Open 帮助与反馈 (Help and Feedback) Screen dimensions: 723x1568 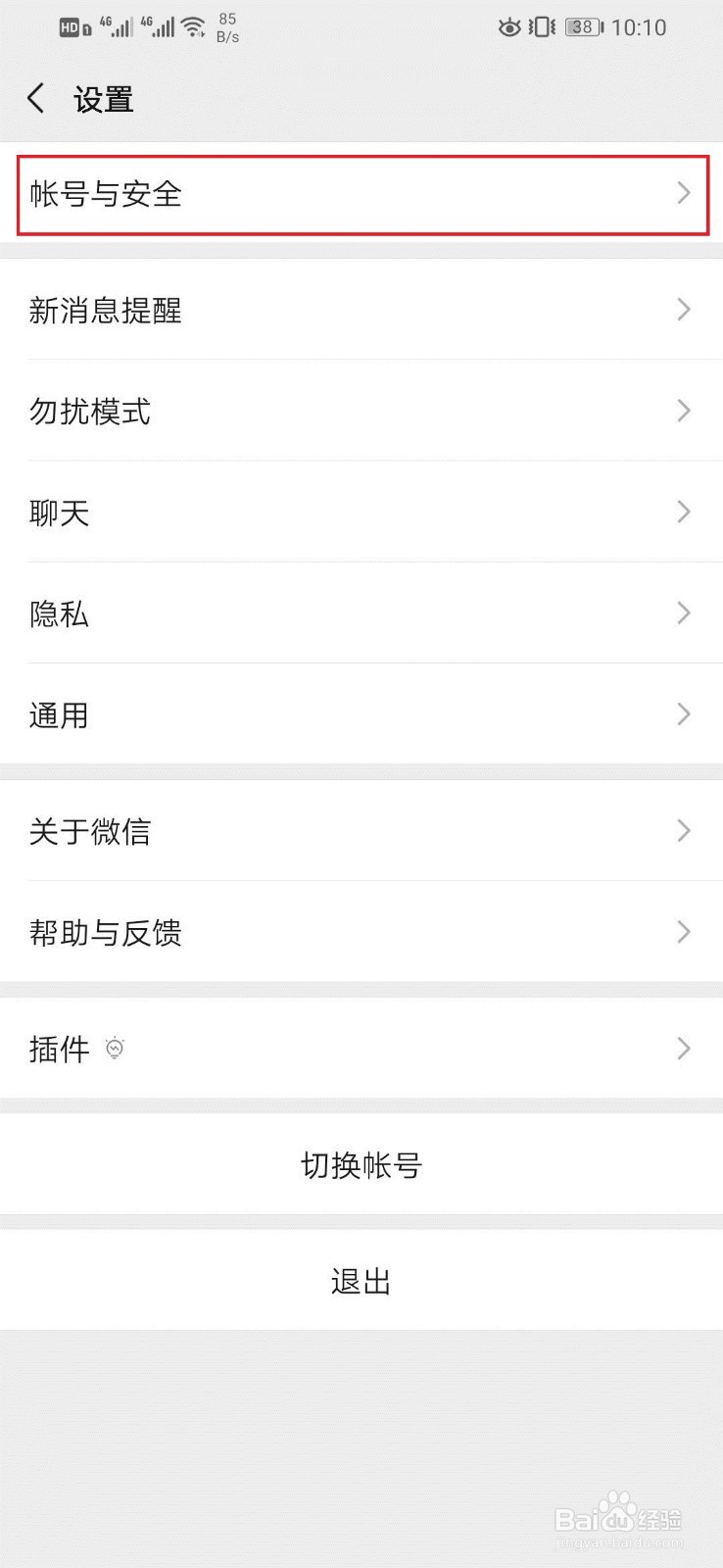[x=361, y=933]
